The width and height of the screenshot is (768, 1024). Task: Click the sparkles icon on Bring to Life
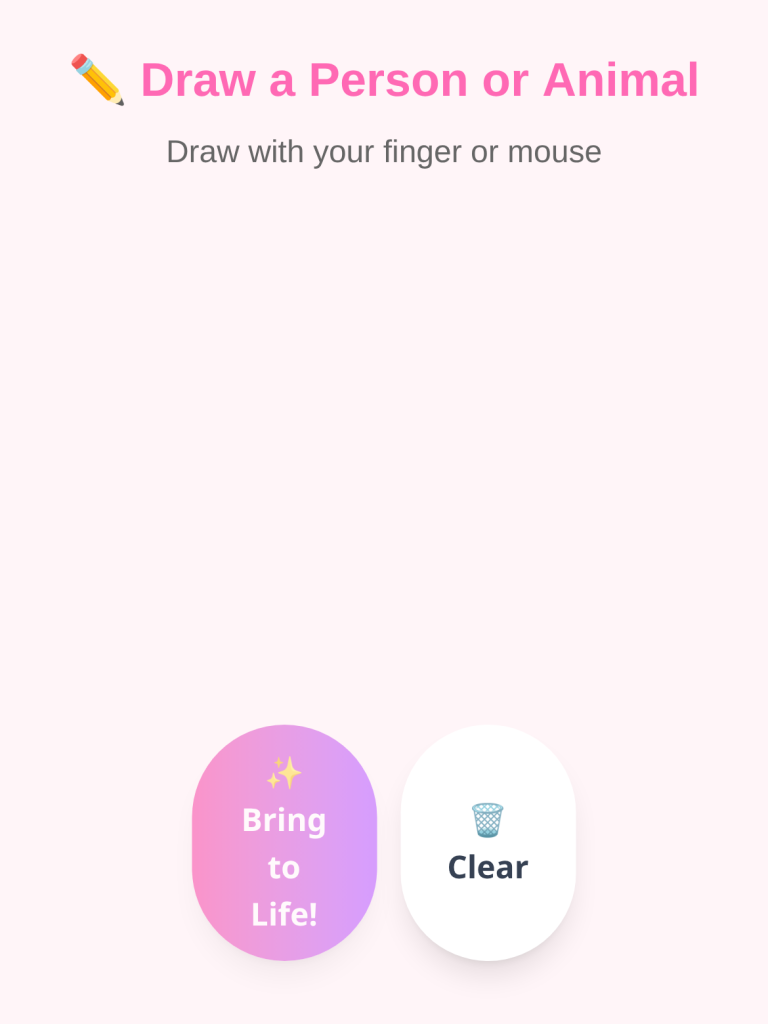pos(283,773)
